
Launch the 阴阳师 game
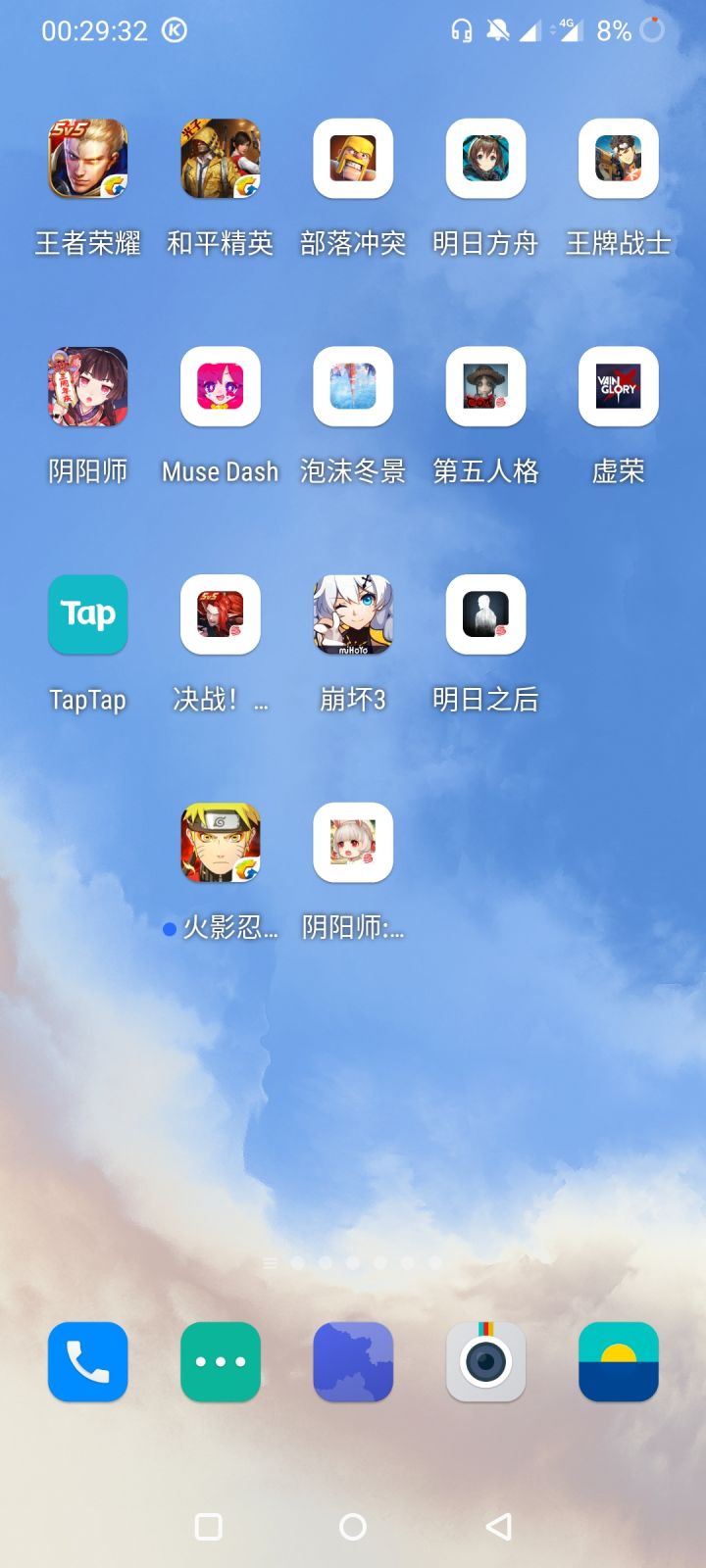[x=88, y=387]
